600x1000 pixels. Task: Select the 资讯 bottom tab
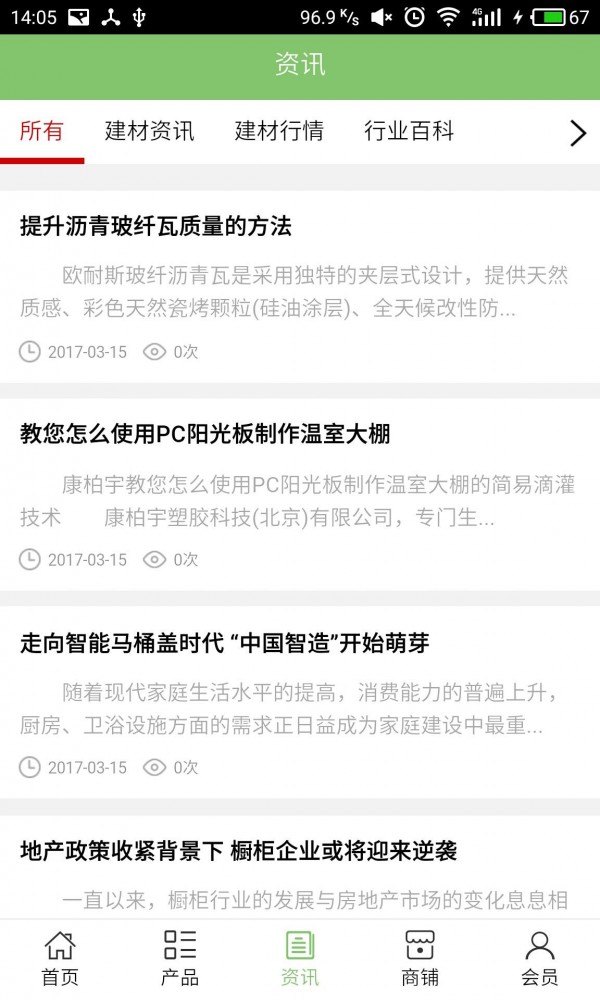300,958
